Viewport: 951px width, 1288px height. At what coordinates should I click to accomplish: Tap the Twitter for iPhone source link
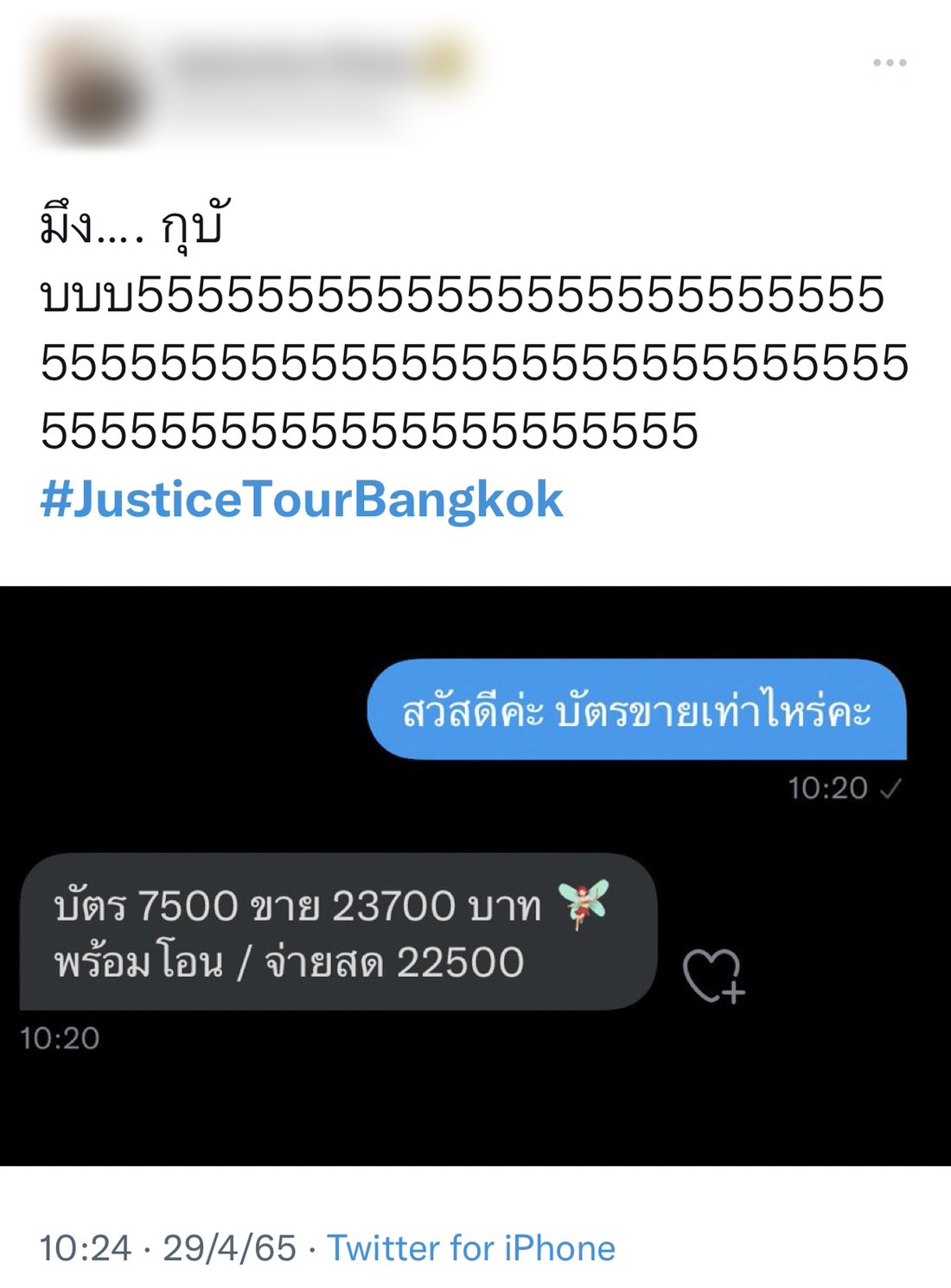[x=470, y=1248]
